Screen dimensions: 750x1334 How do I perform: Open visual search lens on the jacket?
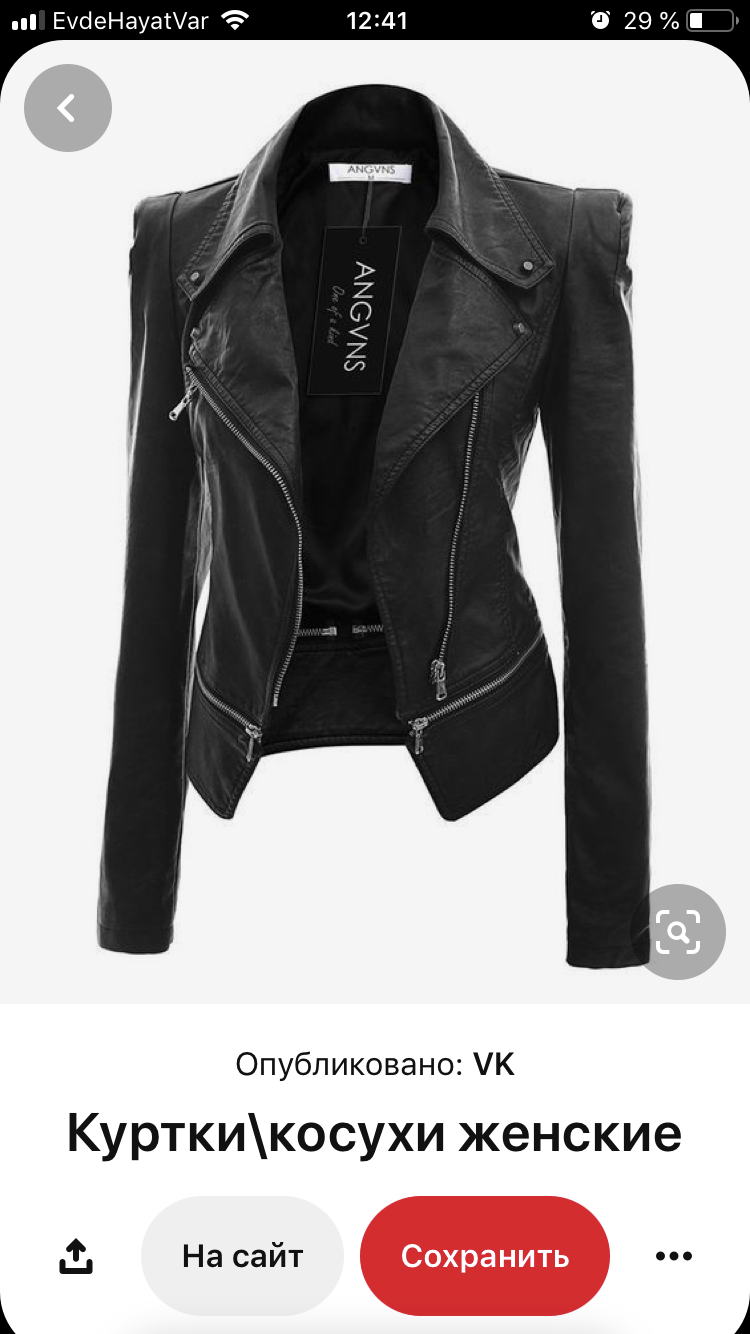[680, 932]
